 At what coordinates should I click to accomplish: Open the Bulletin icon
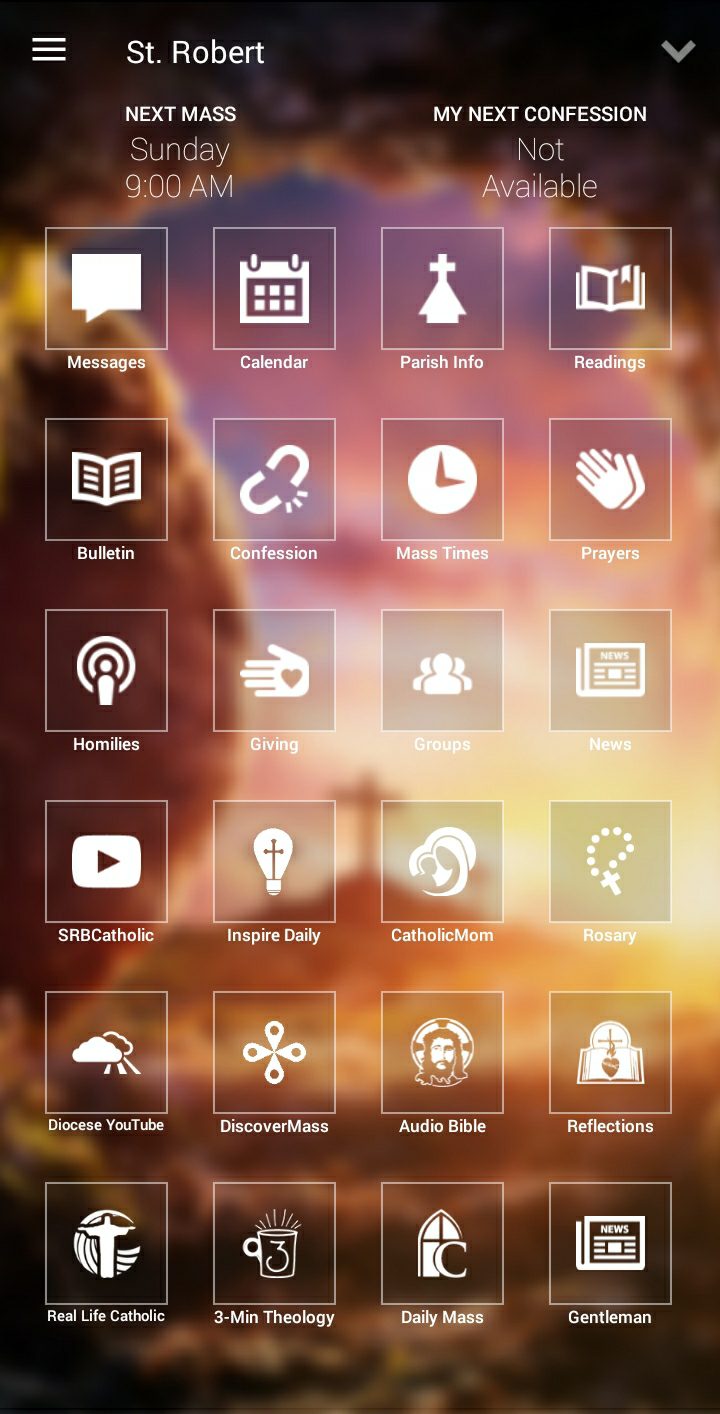click(106, 479)
